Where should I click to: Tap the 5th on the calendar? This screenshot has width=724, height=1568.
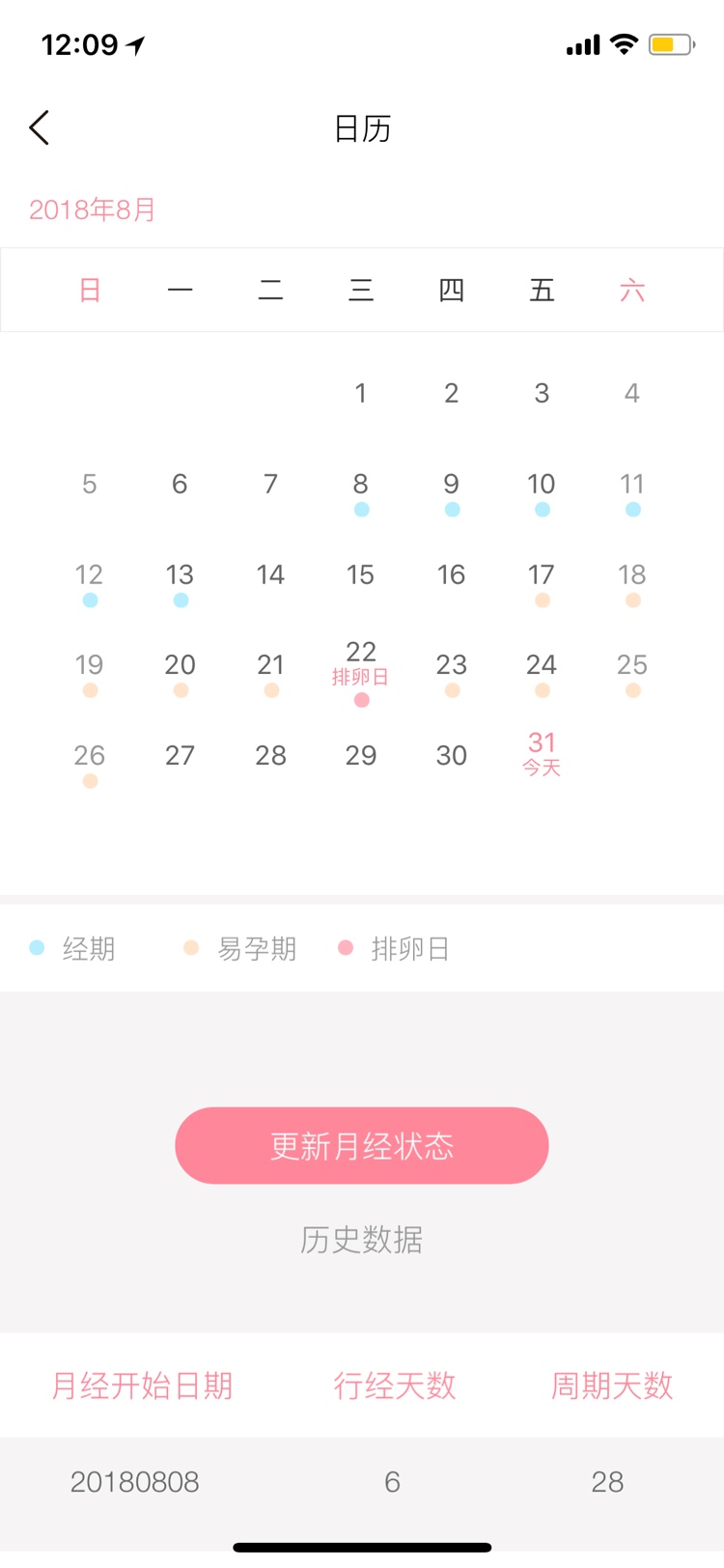(90, 484)
